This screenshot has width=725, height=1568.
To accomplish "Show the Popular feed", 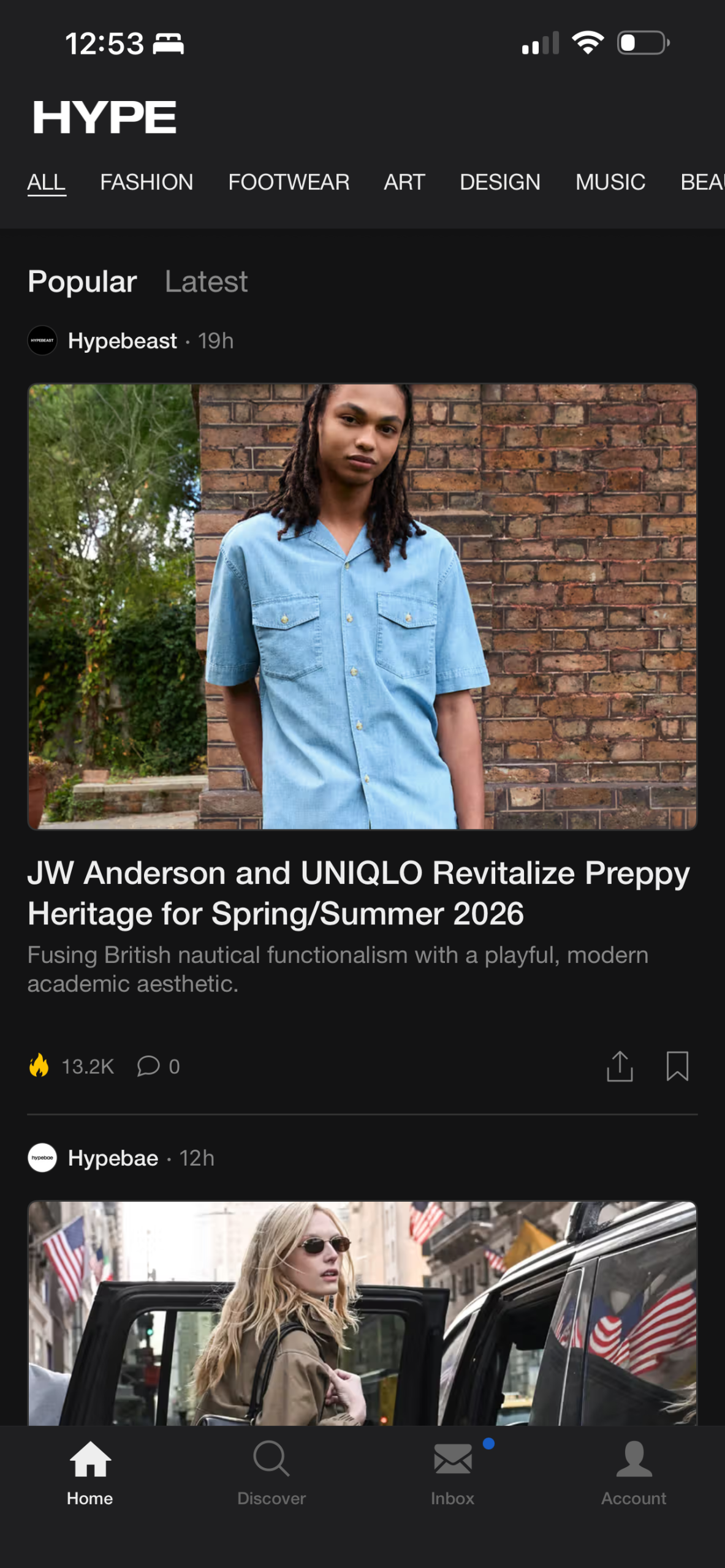I will click(x=82, y=282).
